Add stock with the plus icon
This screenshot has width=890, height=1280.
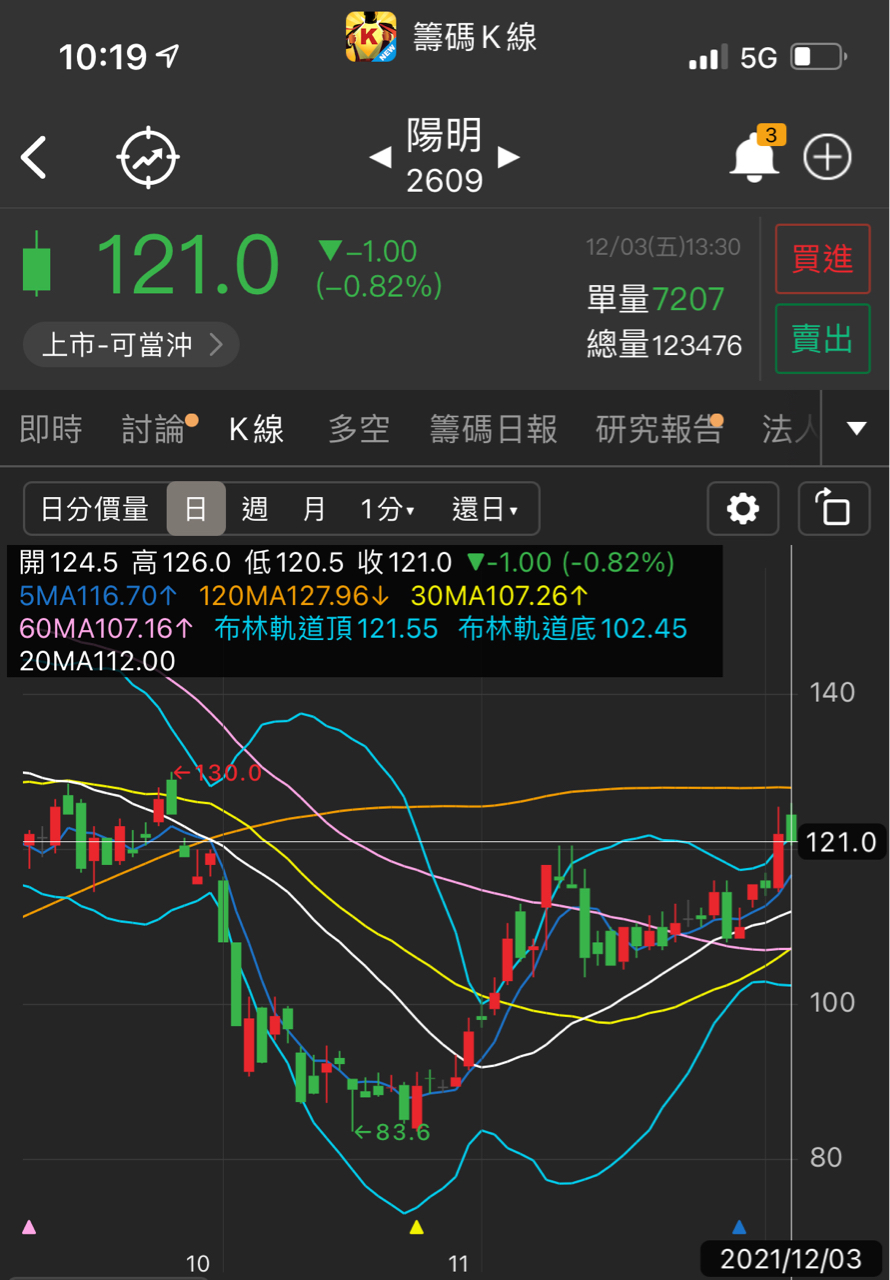pos(828,158)
